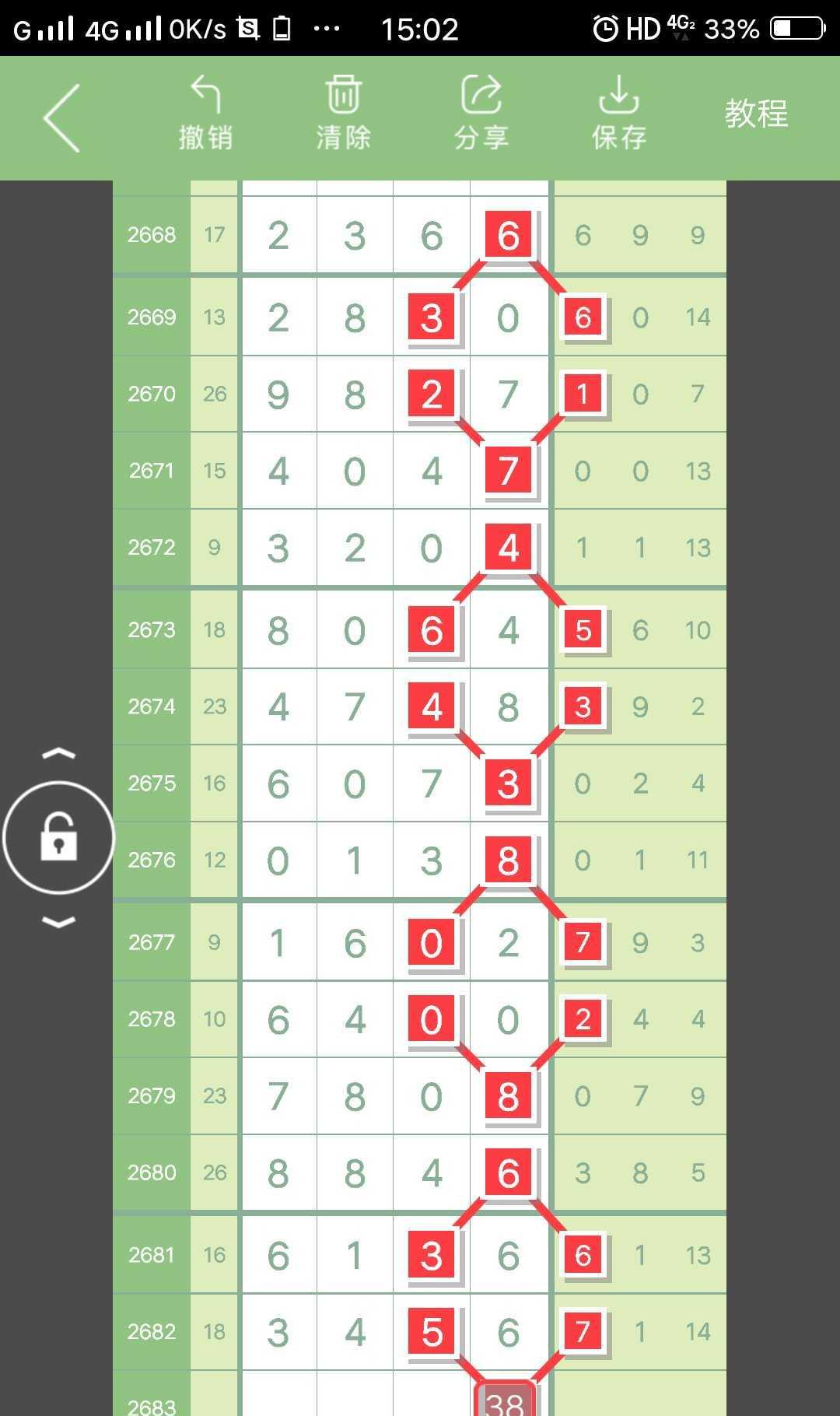Image resolution: width=840 pixels, height=1416 pixels.
Task: Tap the down chevron below the lock
Action: tap(59, 923)
